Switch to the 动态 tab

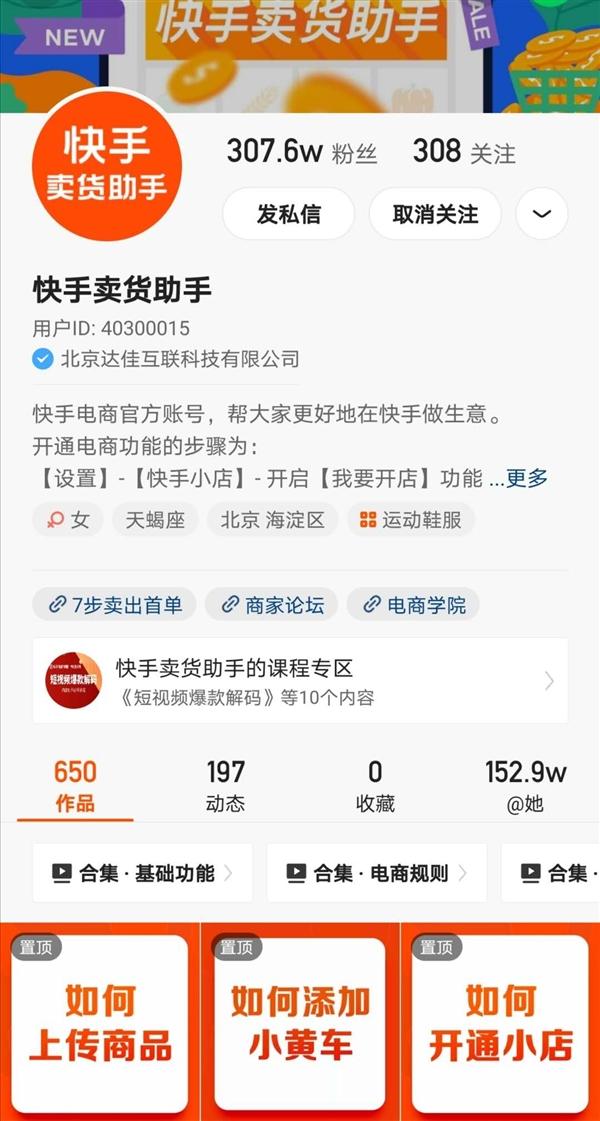[x=225, y=786]
